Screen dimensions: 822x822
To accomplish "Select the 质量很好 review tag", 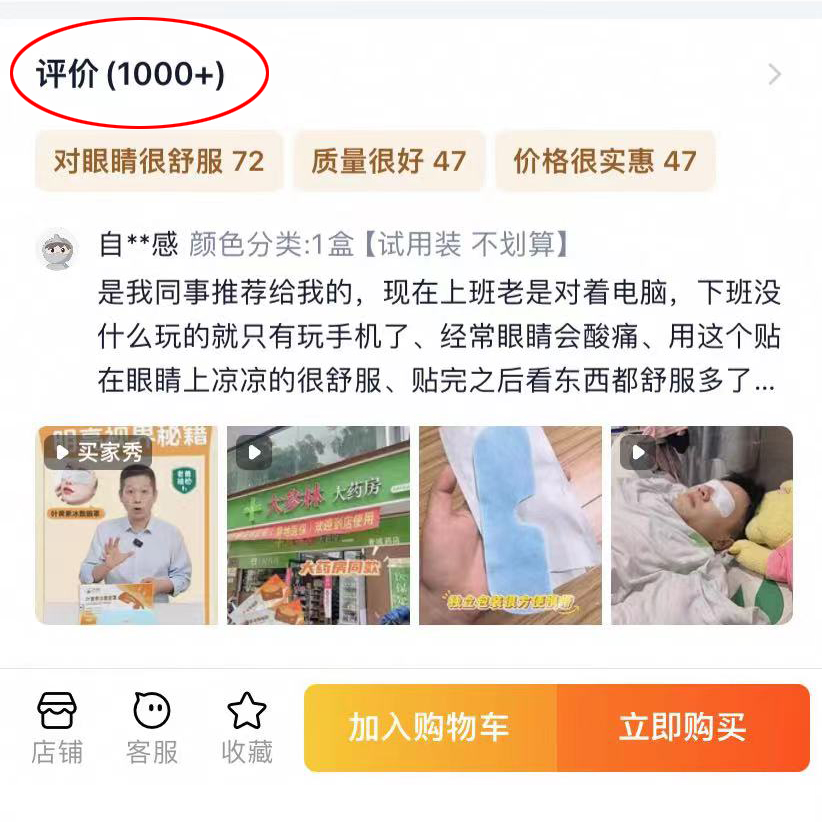I will tap(388, 161).
